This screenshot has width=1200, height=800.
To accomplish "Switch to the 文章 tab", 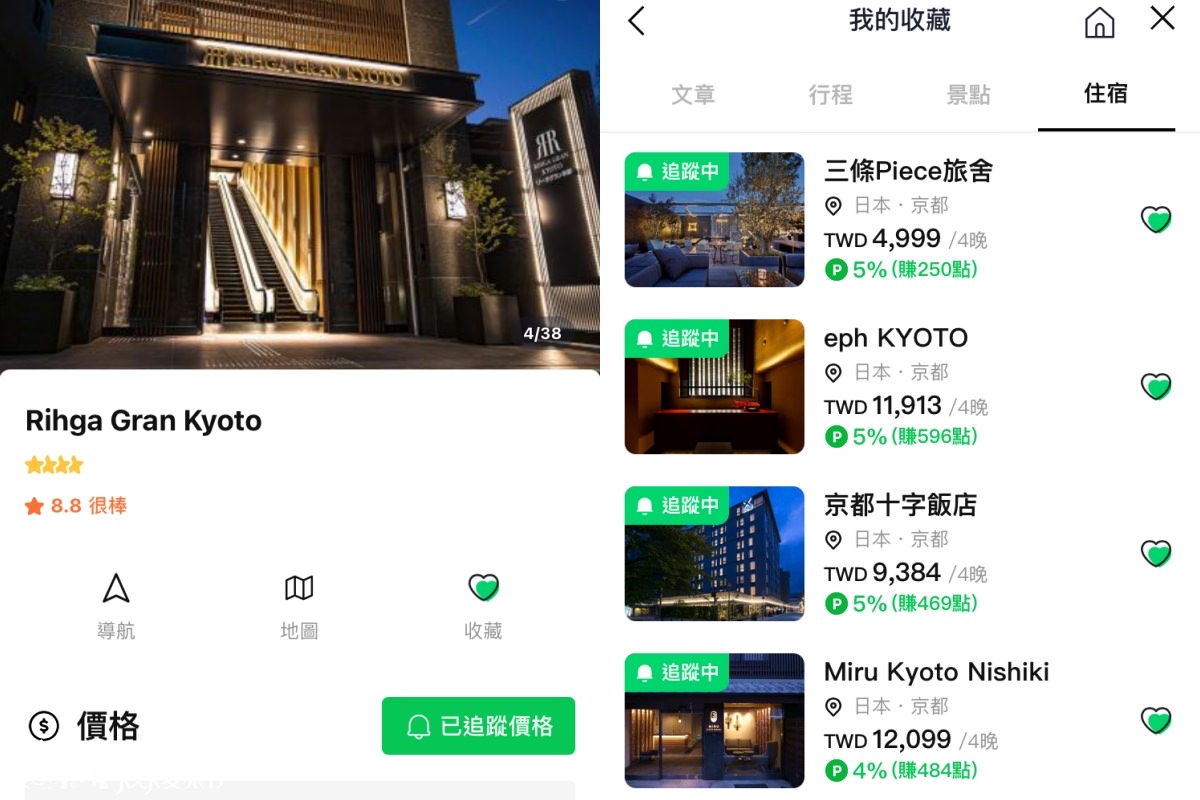I will coord(693,95).
